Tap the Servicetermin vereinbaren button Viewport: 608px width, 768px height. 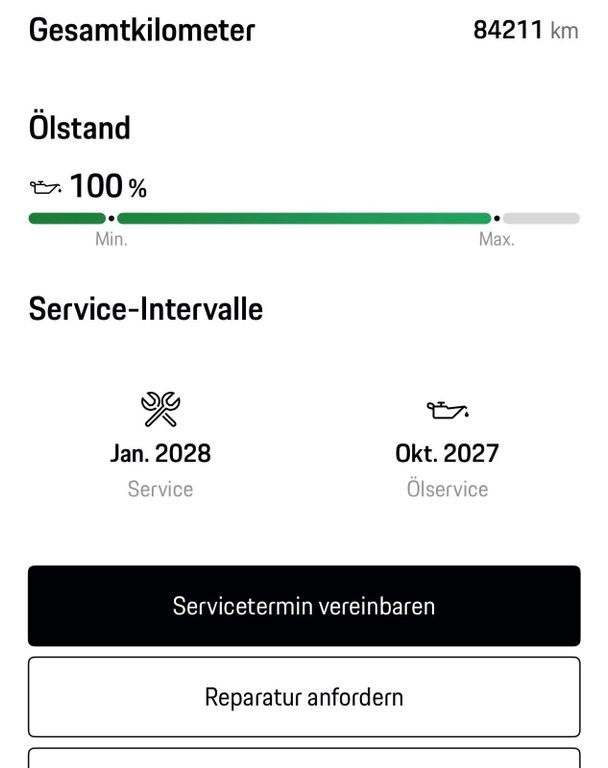304,606
